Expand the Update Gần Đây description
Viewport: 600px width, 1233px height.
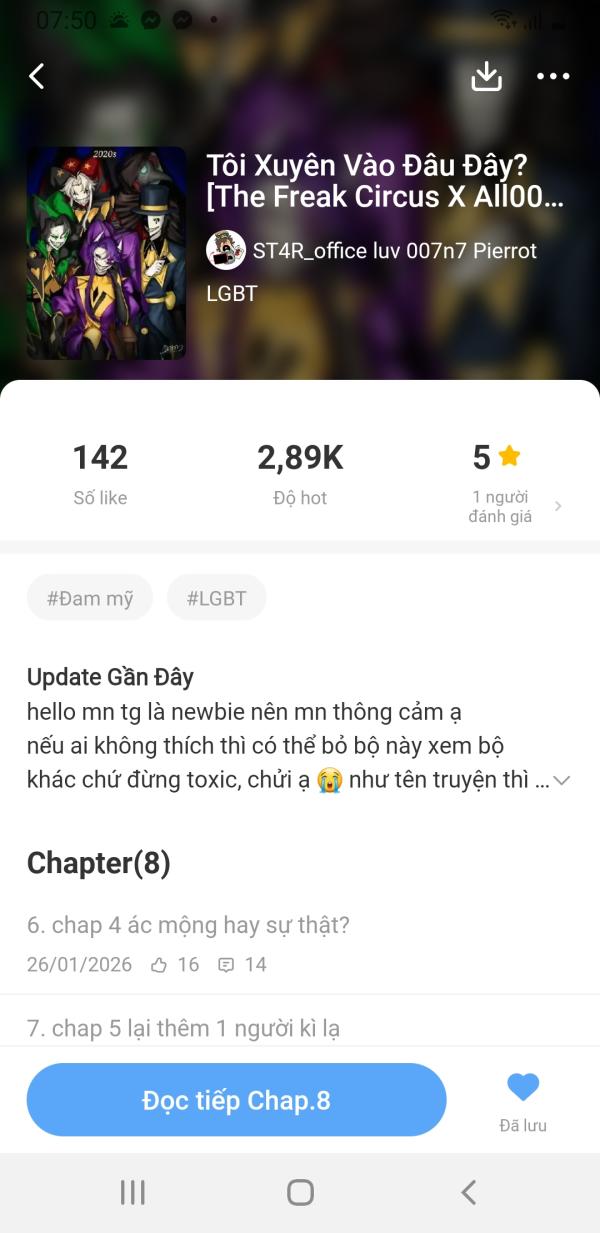coord(561,781)
